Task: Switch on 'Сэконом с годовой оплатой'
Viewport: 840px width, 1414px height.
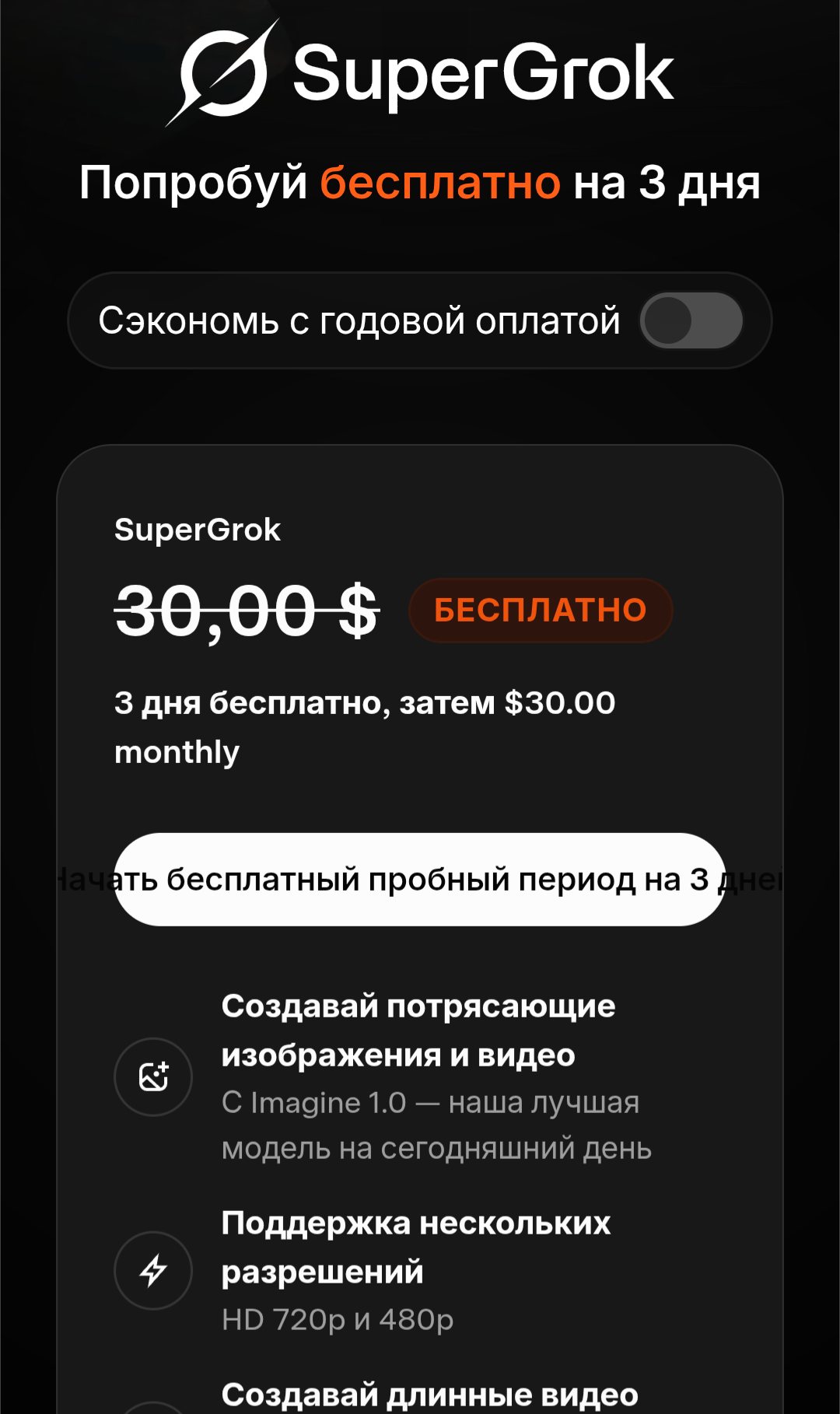Action: tap(692, 320)
